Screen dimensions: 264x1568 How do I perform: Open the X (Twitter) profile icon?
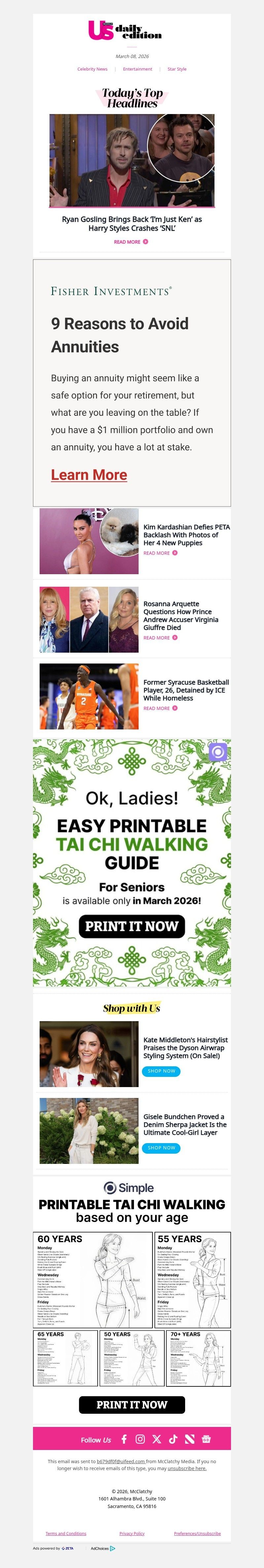(157, 1439)
